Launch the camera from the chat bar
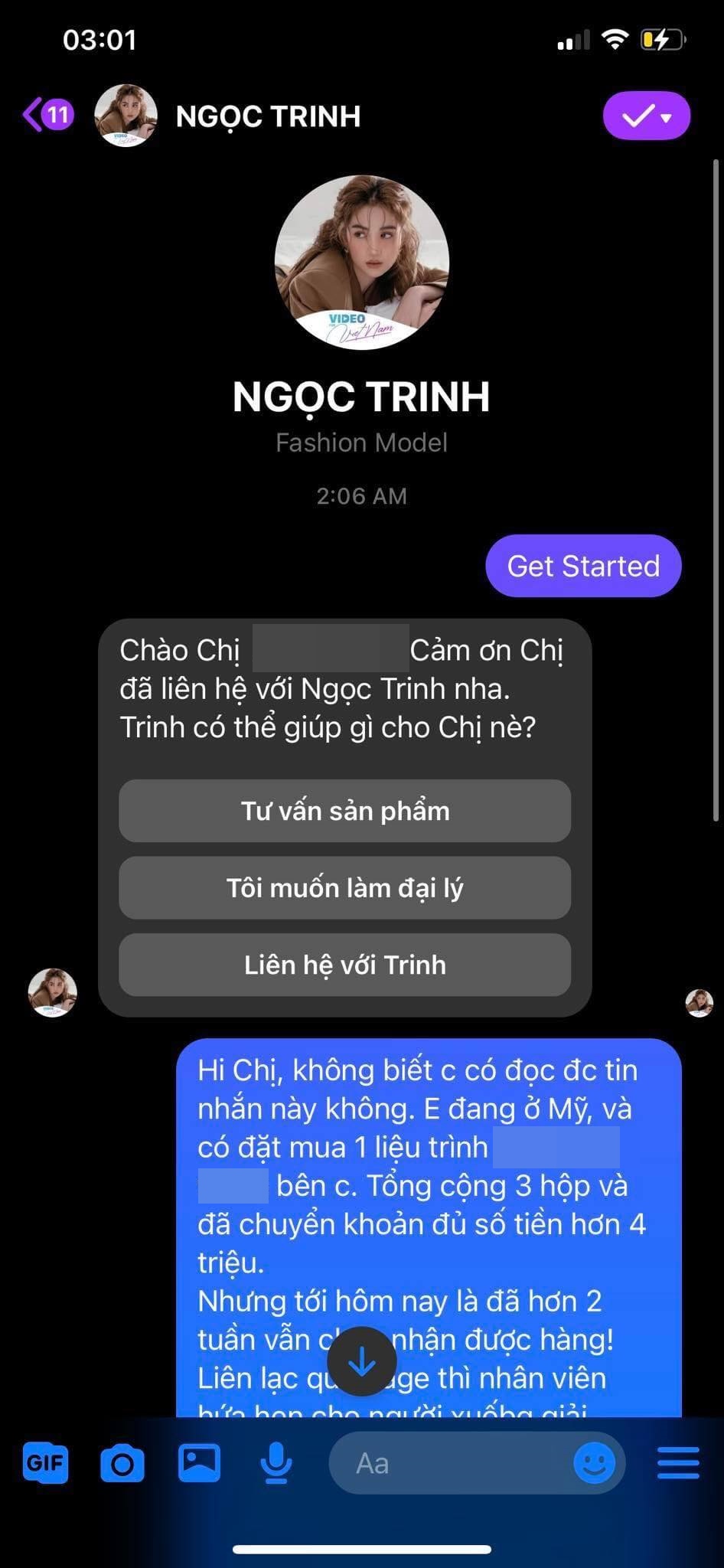The image size is (724, 1568). tap(122, 1463)
